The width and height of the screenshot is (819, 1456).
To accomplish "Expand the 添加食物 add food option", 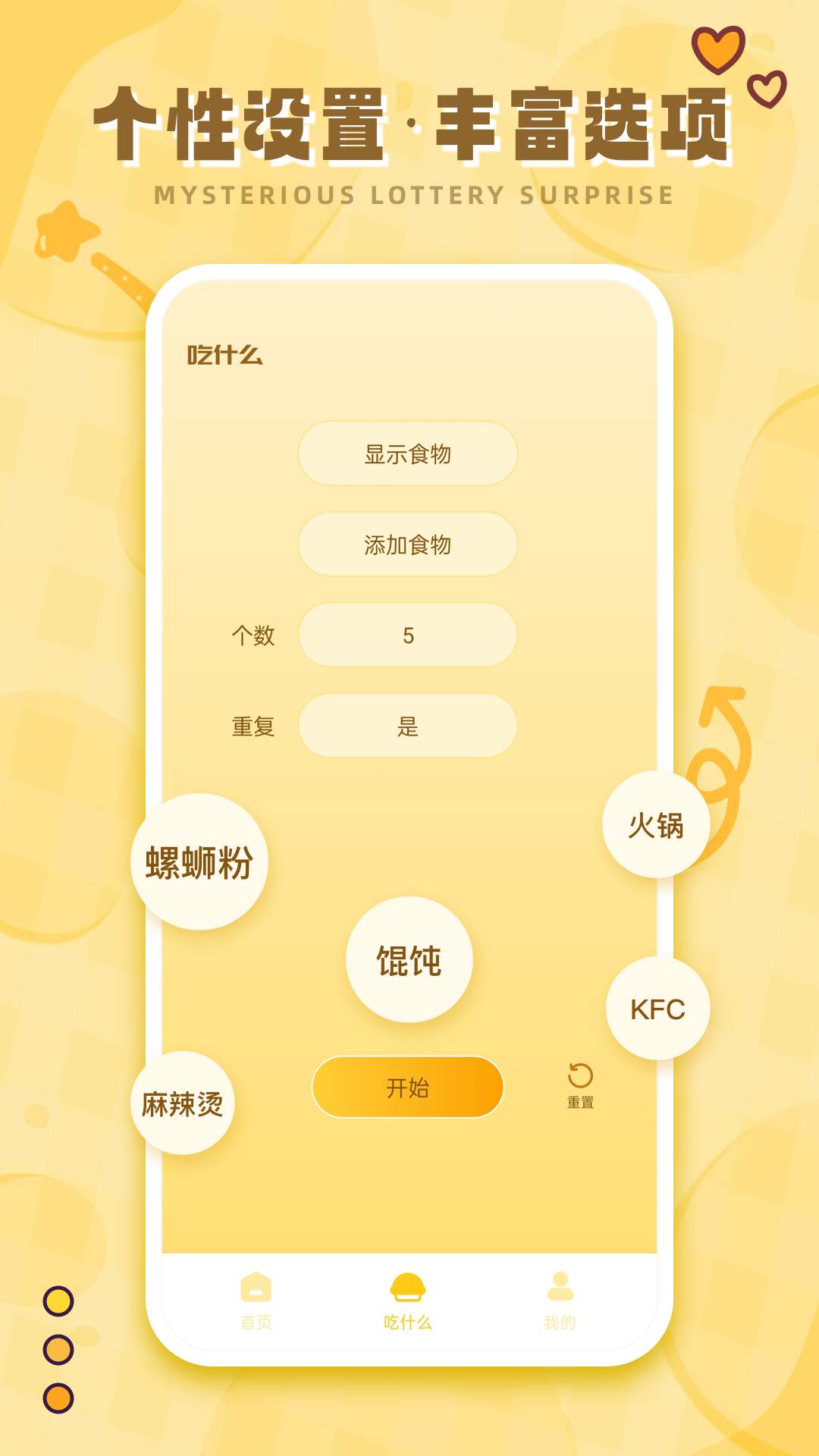I will 407,543.
